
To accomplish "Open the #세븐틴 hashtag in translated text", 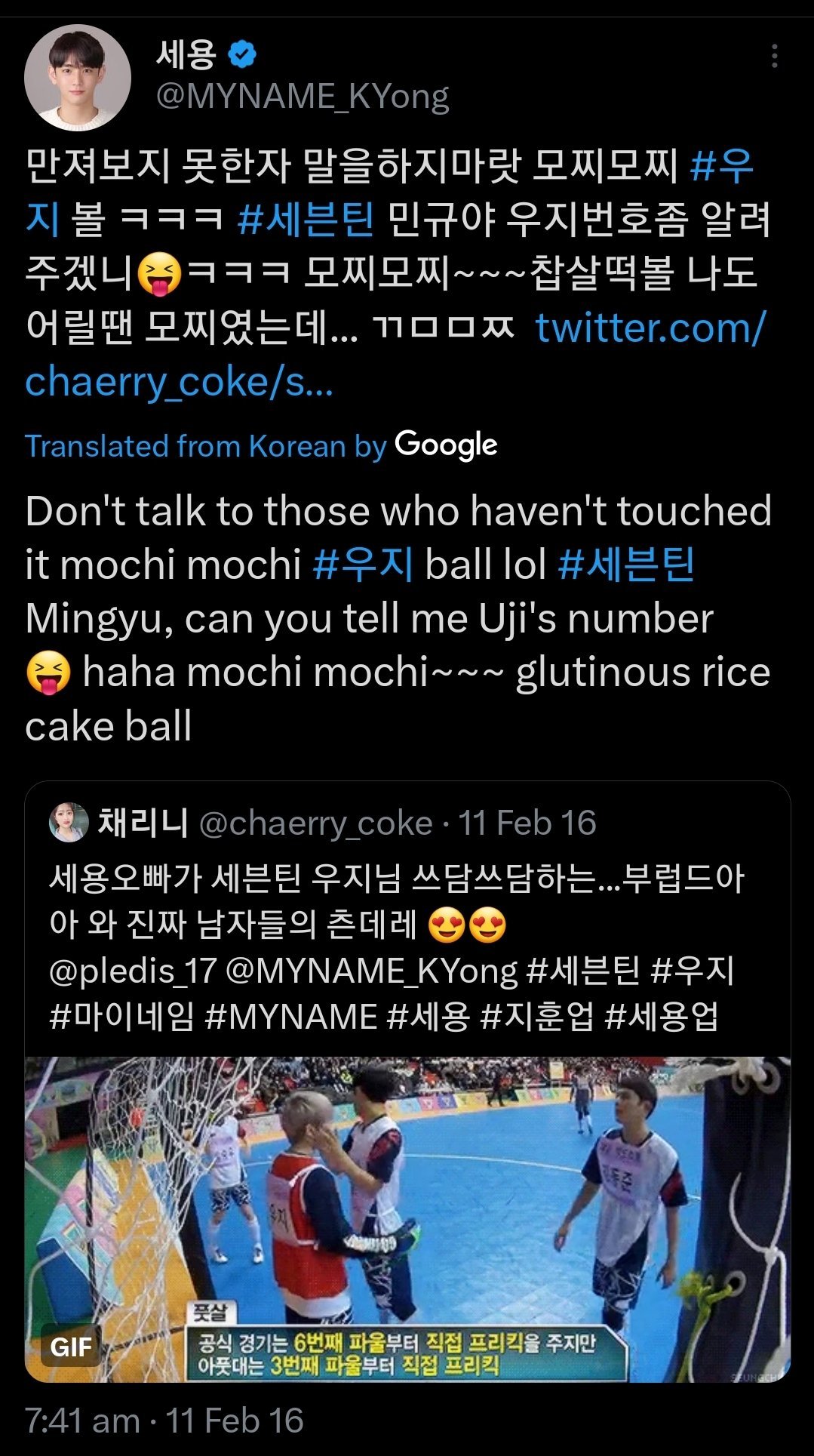I will [625, 565].
